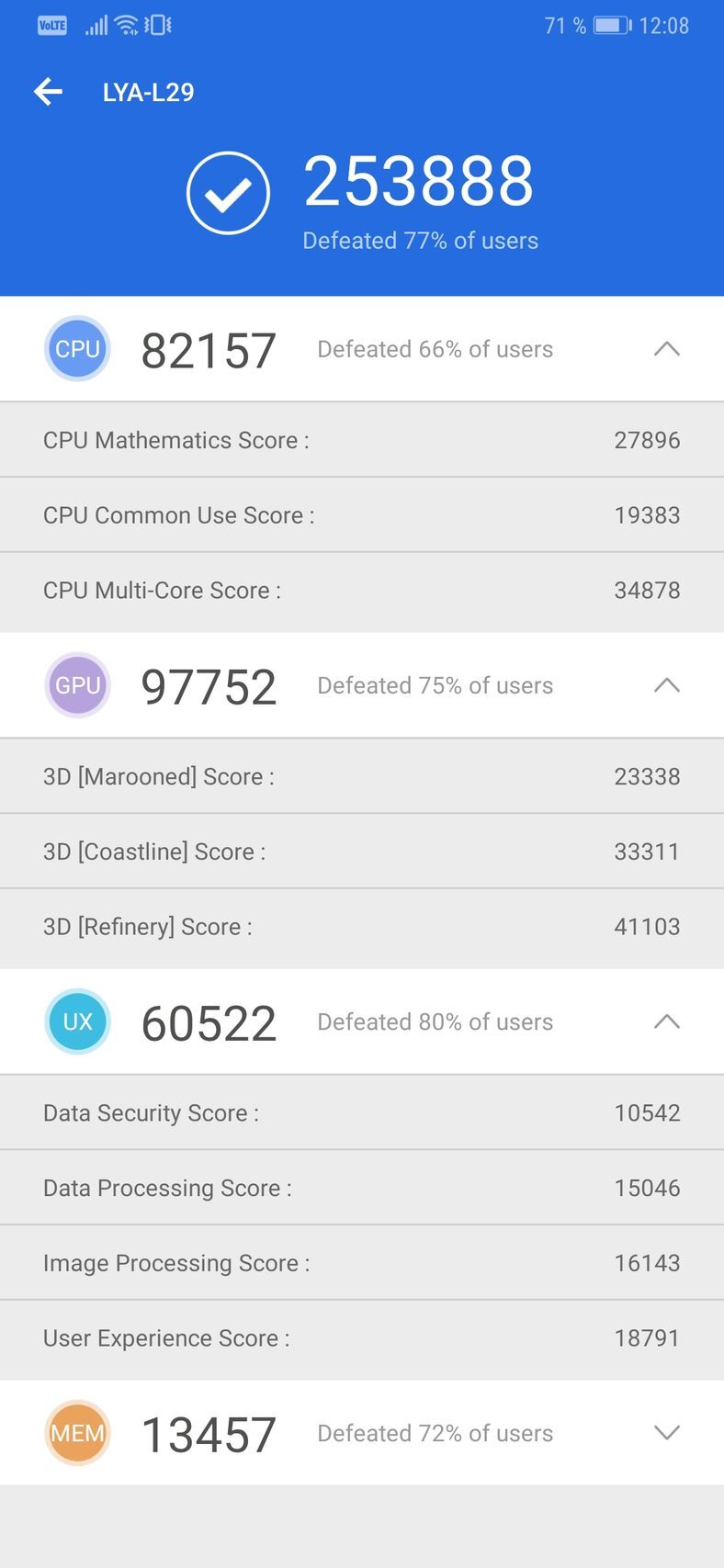724x1568 pixels.
Task: Open the CPU Multi-Core Score row
Action: (x=362, y=592)
